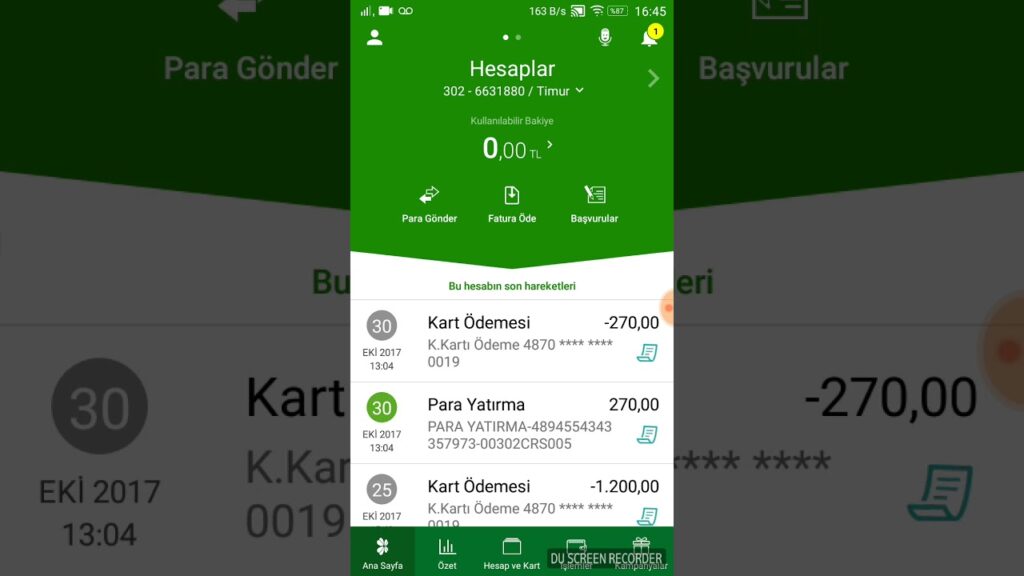Open the notifications bell
1024x576 pixels.
650,38
